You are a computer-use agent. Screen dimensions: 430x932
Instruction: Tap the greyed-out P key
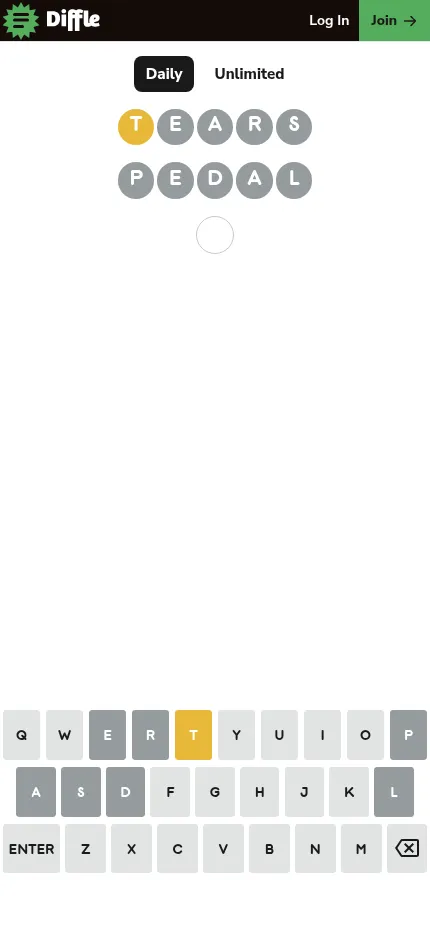point(409,735)
